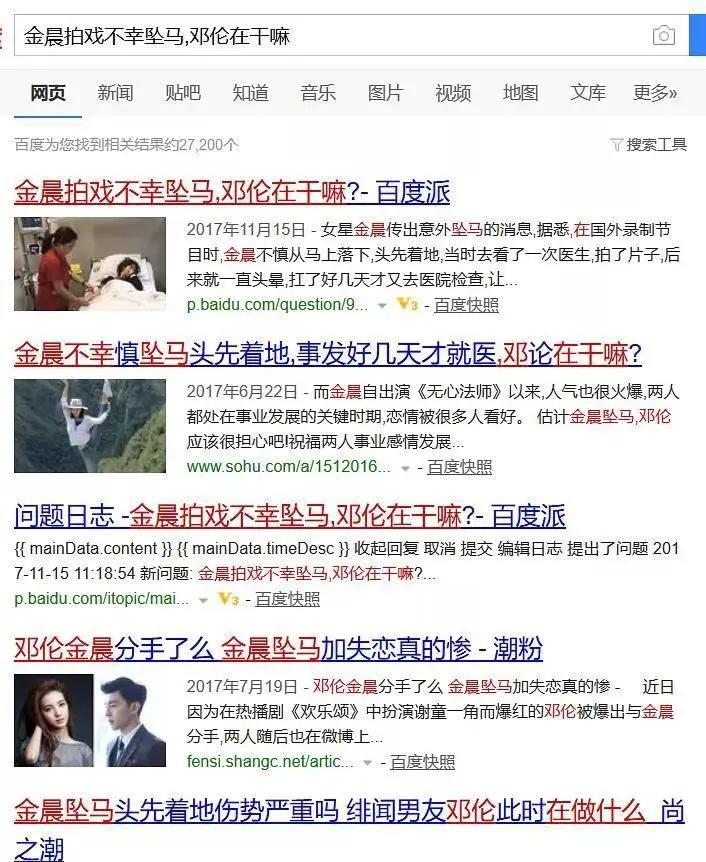The image size is (706, 862).
Task: Switch to the 地图 tab
Action: pyautogui.click(x=520, y=93)
